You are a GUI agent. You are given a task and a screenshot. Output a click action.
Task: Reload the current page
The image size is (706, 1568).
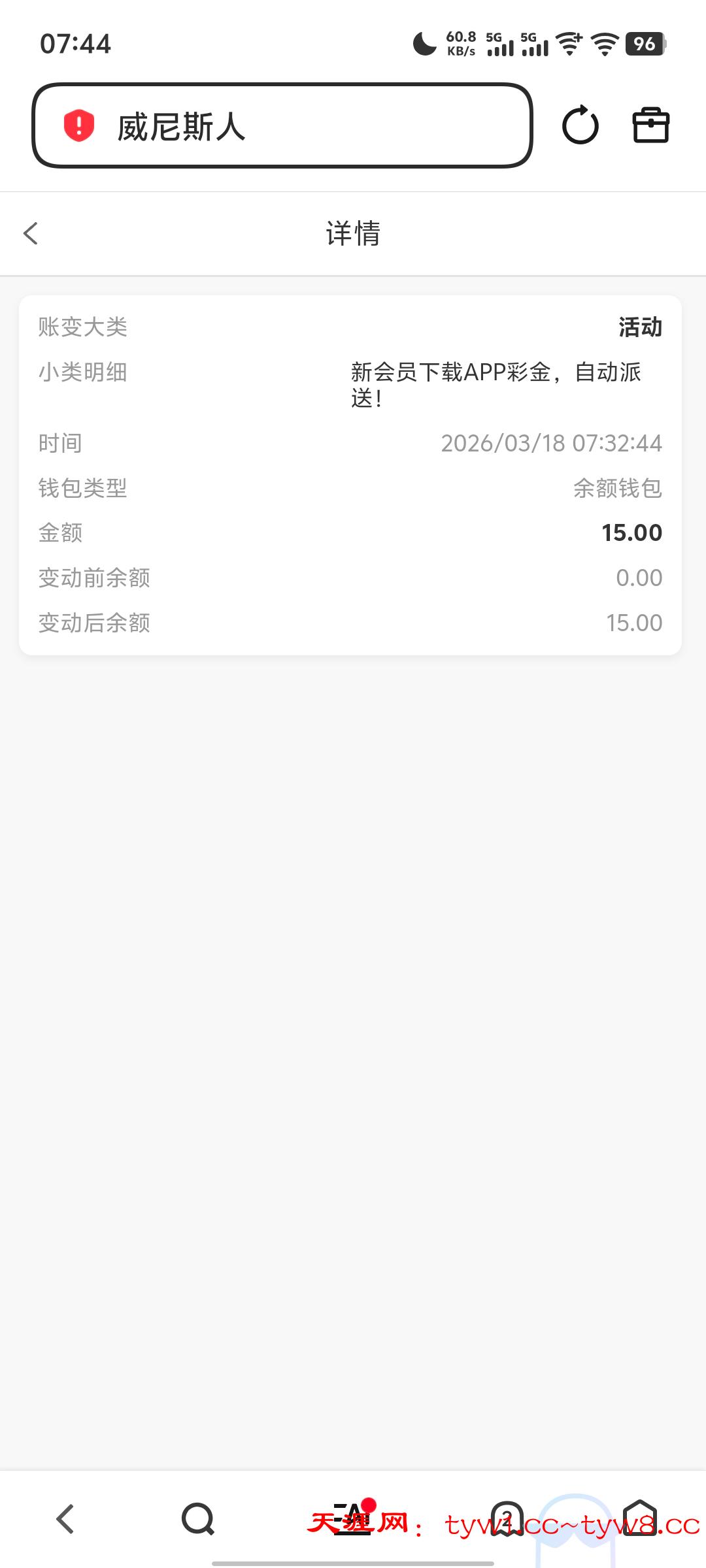[580, 125]
